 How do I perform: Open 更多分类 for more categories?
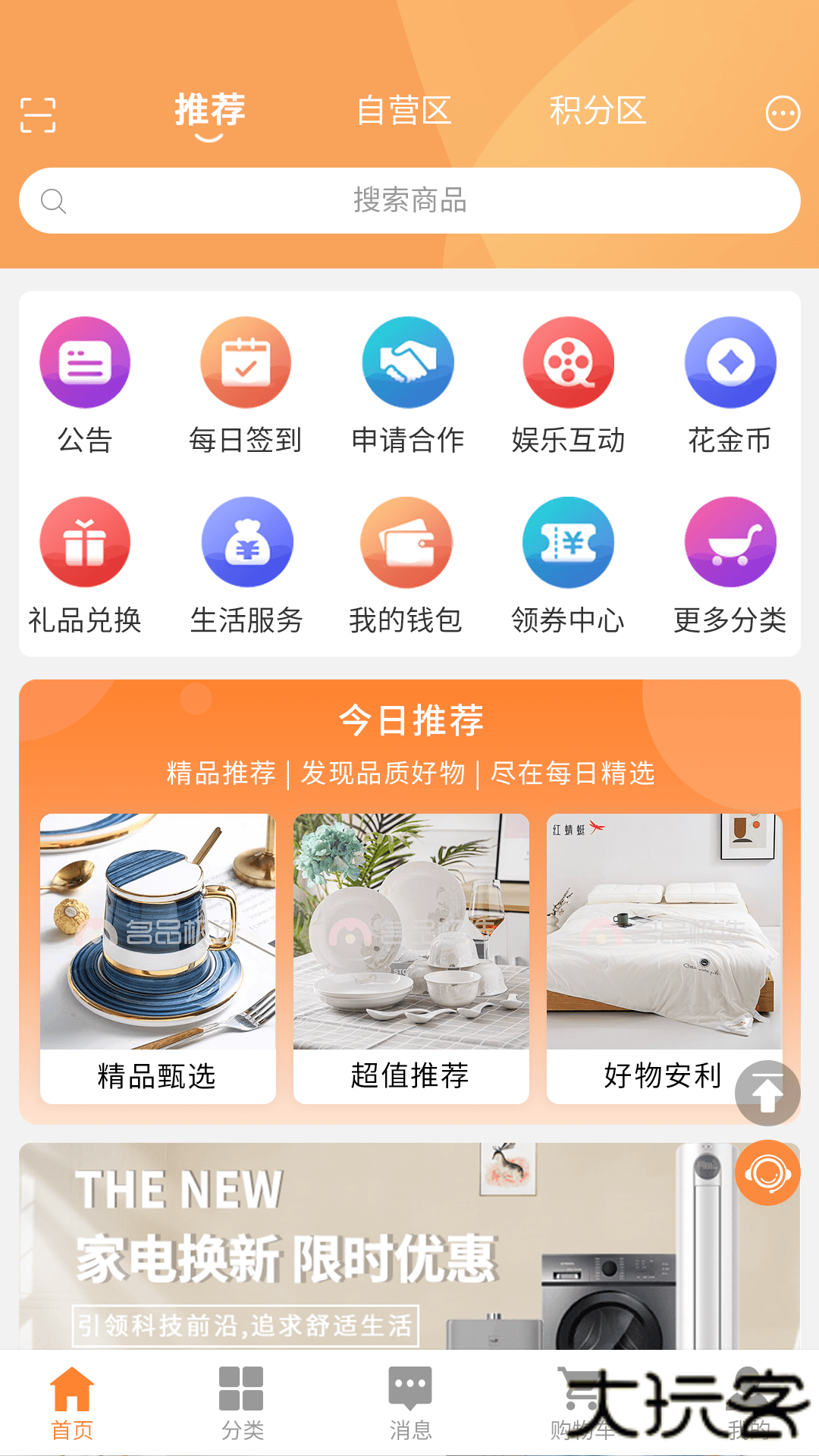pyautogui.click(x=729, y=542)
